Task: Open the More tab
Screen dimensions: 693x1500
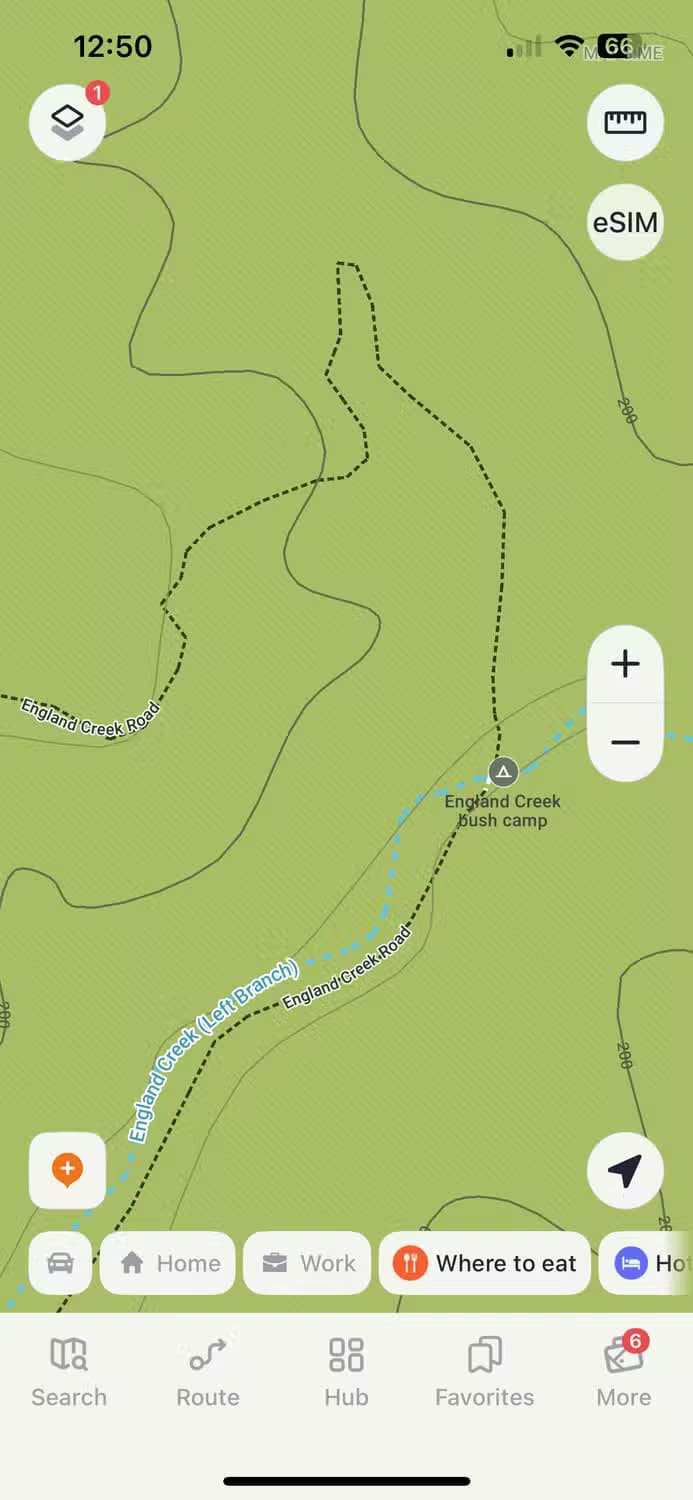Action: [x=624, y=1372]
